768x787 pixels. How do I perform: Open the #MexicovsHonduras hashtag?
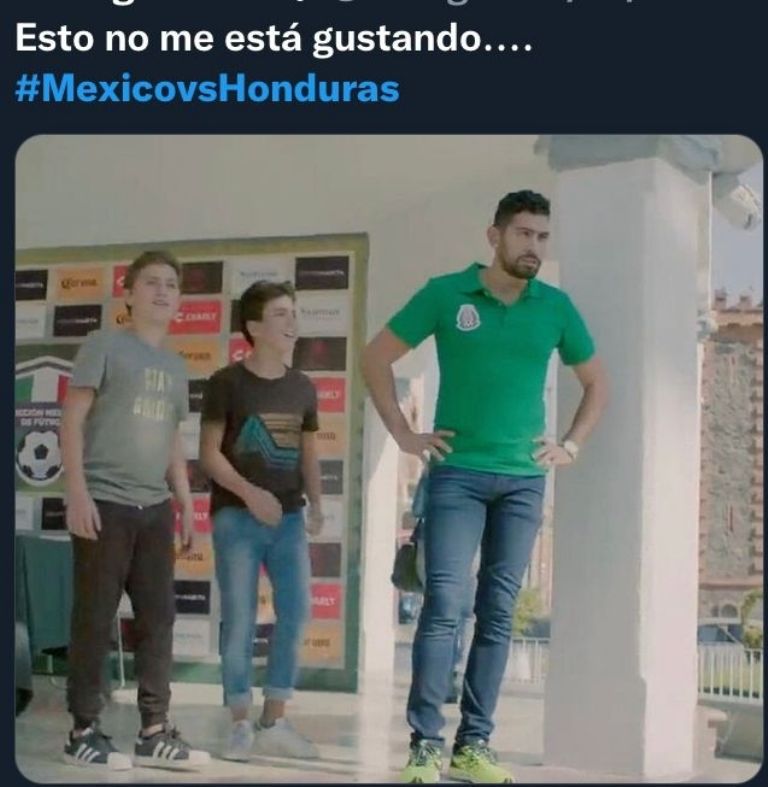(207, 88)
